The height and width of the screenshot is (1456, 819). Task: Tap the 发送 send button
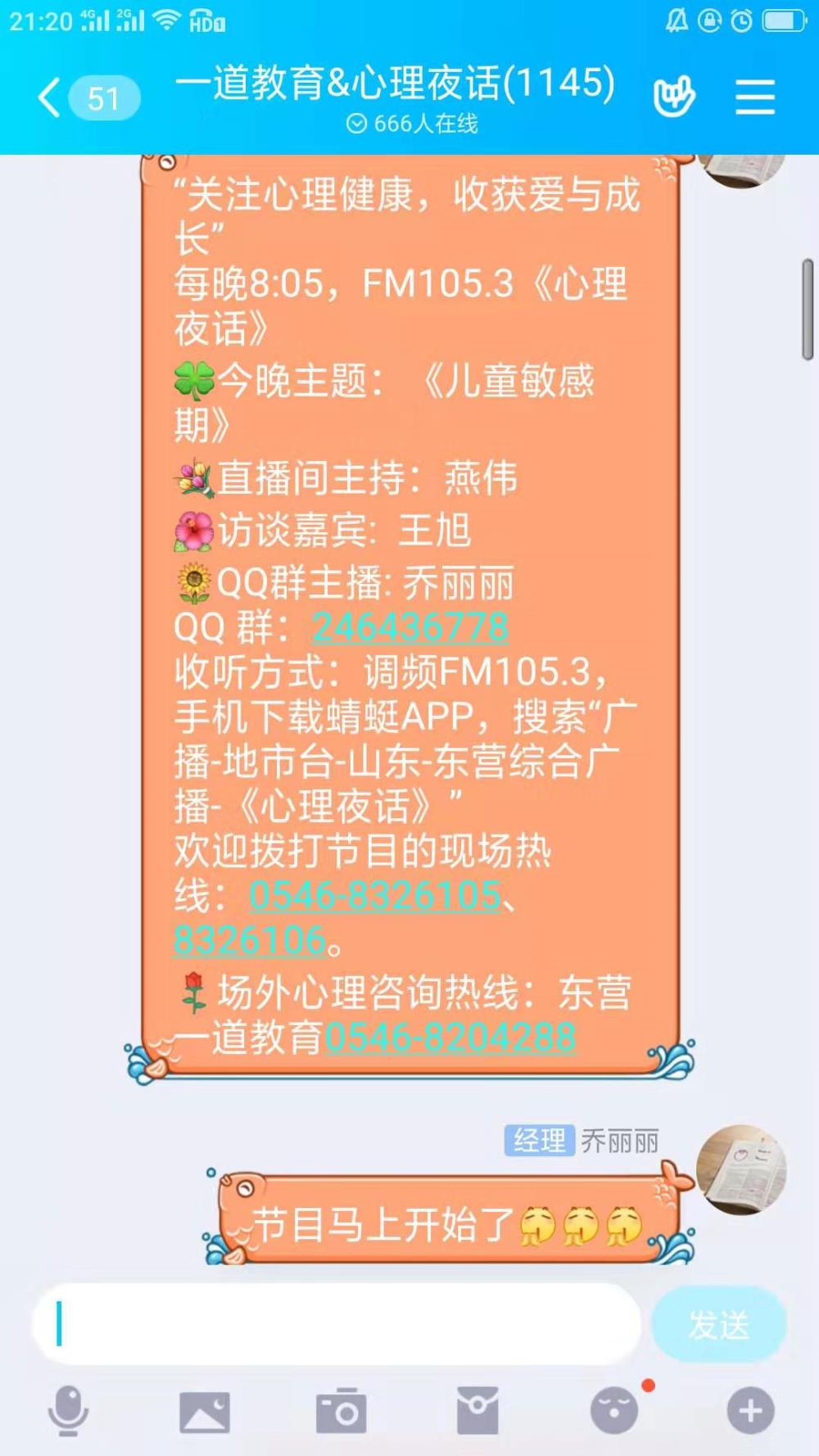pyautogui.click(x=719, y=1324)
